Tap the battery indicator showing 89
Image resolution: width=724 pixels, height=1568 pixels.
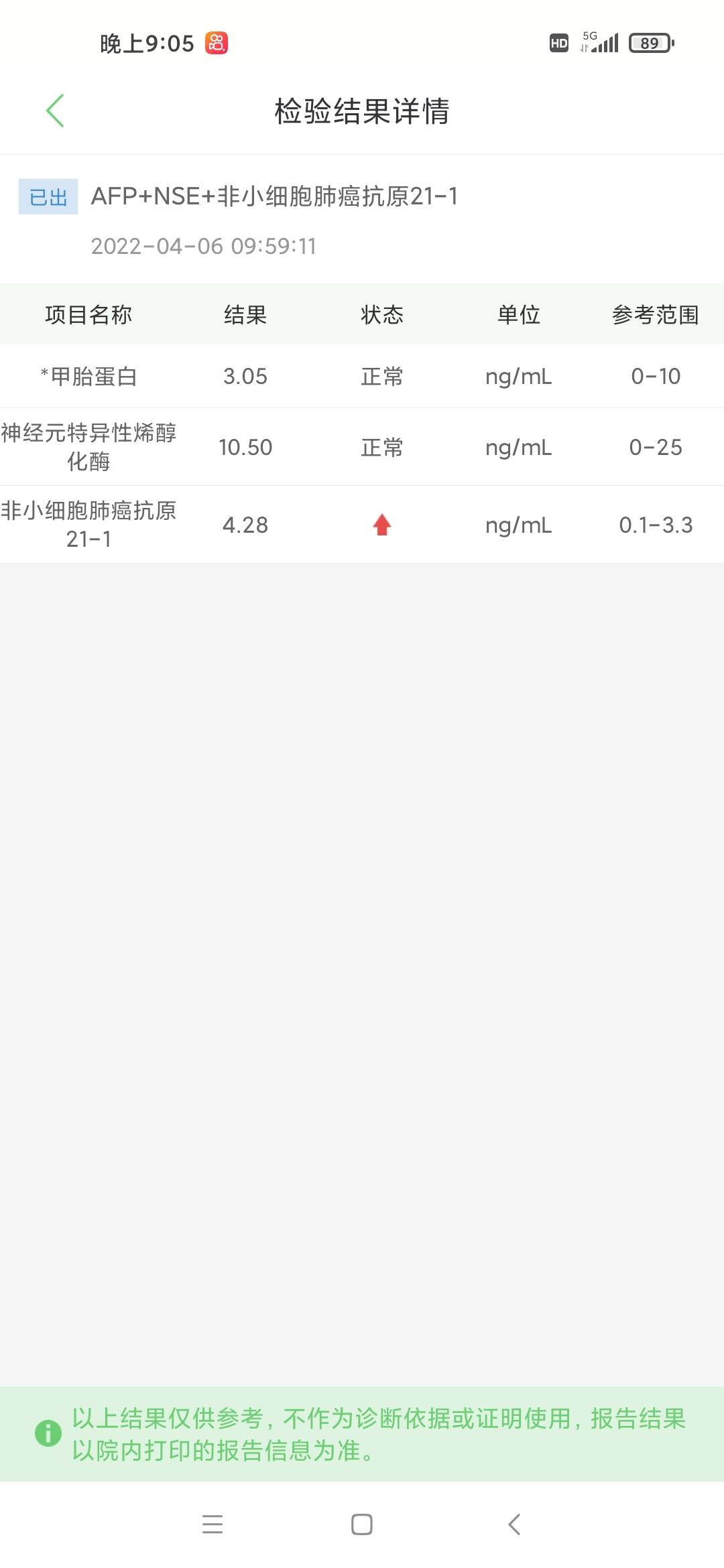[x=648, y=42]
